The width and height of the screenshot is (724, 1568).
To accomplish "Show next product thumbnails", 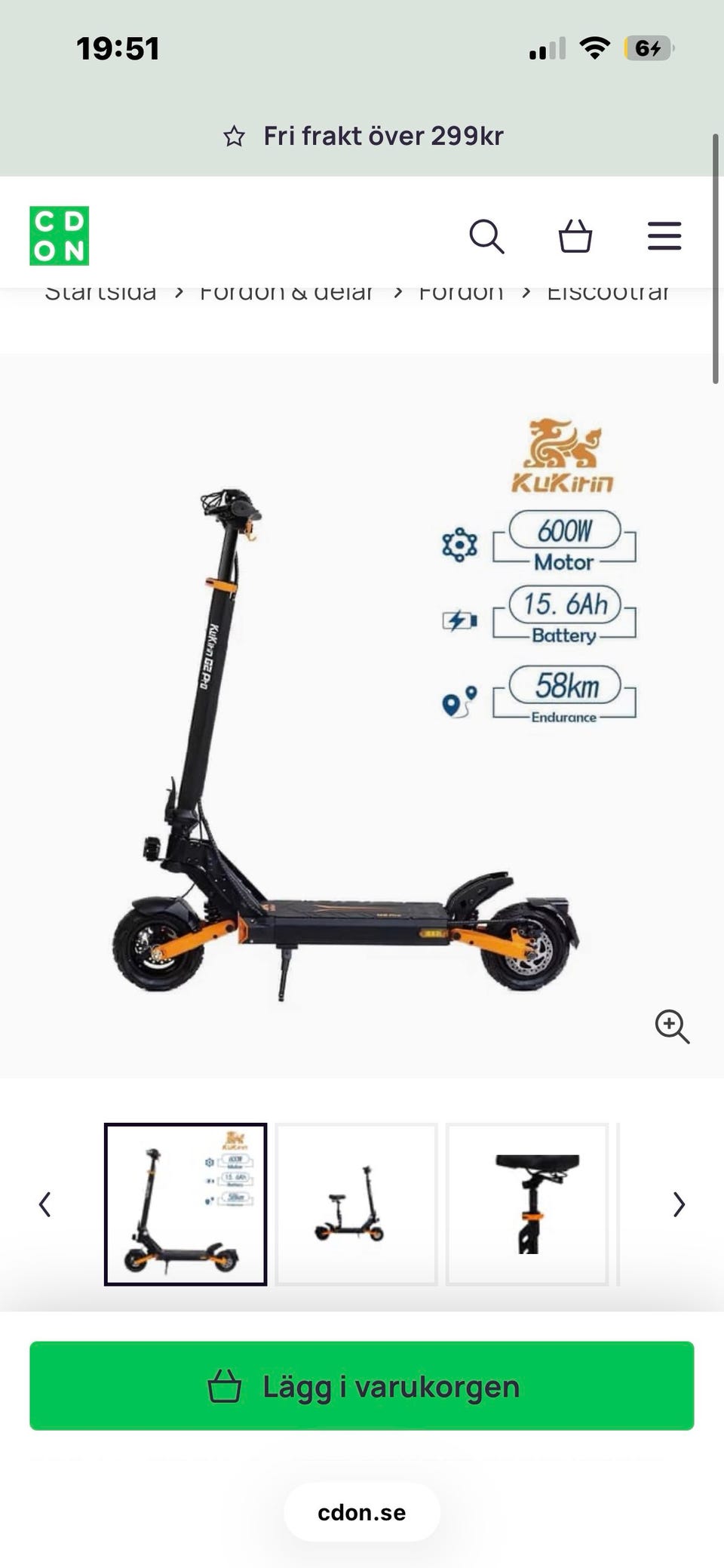I will (679, 1204).
